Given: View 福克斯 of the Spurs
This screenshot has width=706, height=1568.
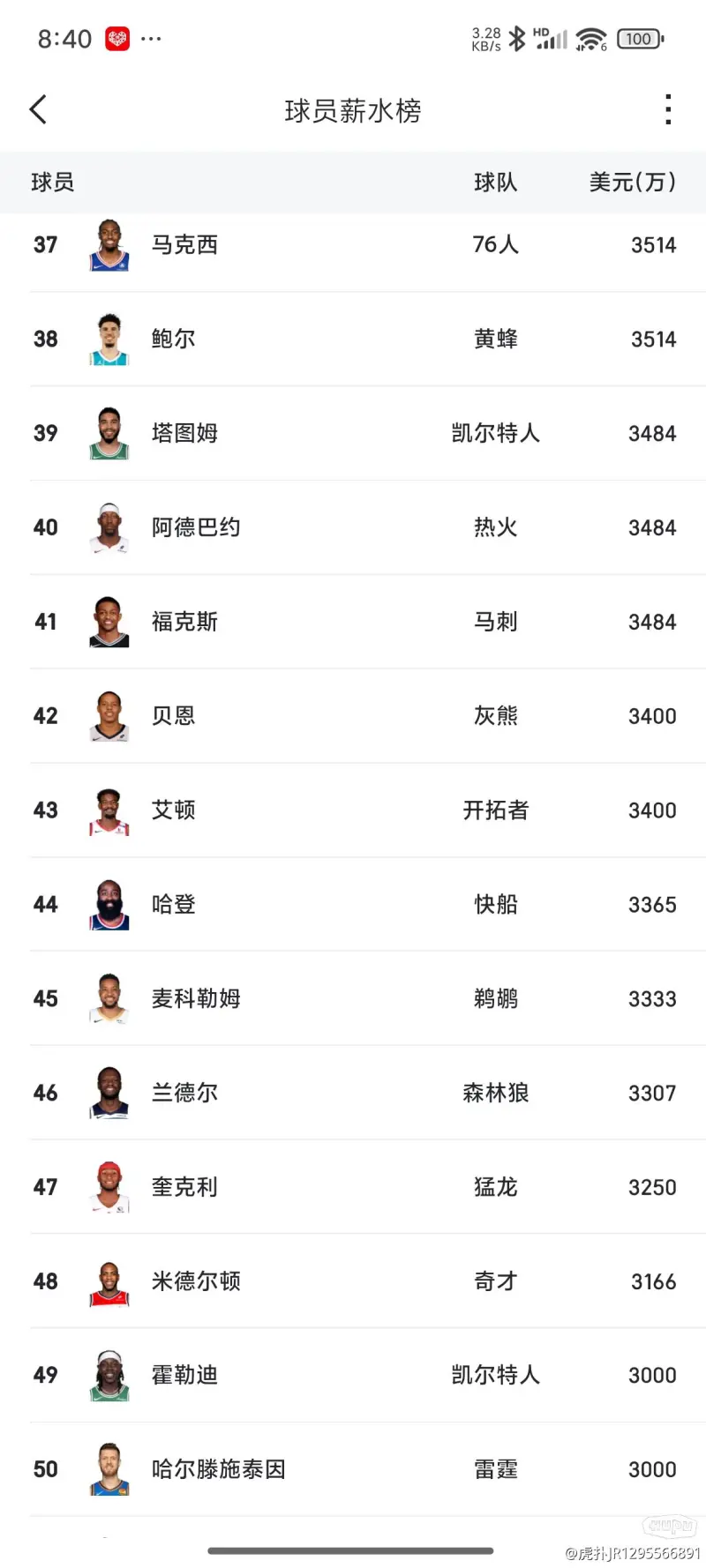Looking at the screenshot, I should tap(353, 622).
